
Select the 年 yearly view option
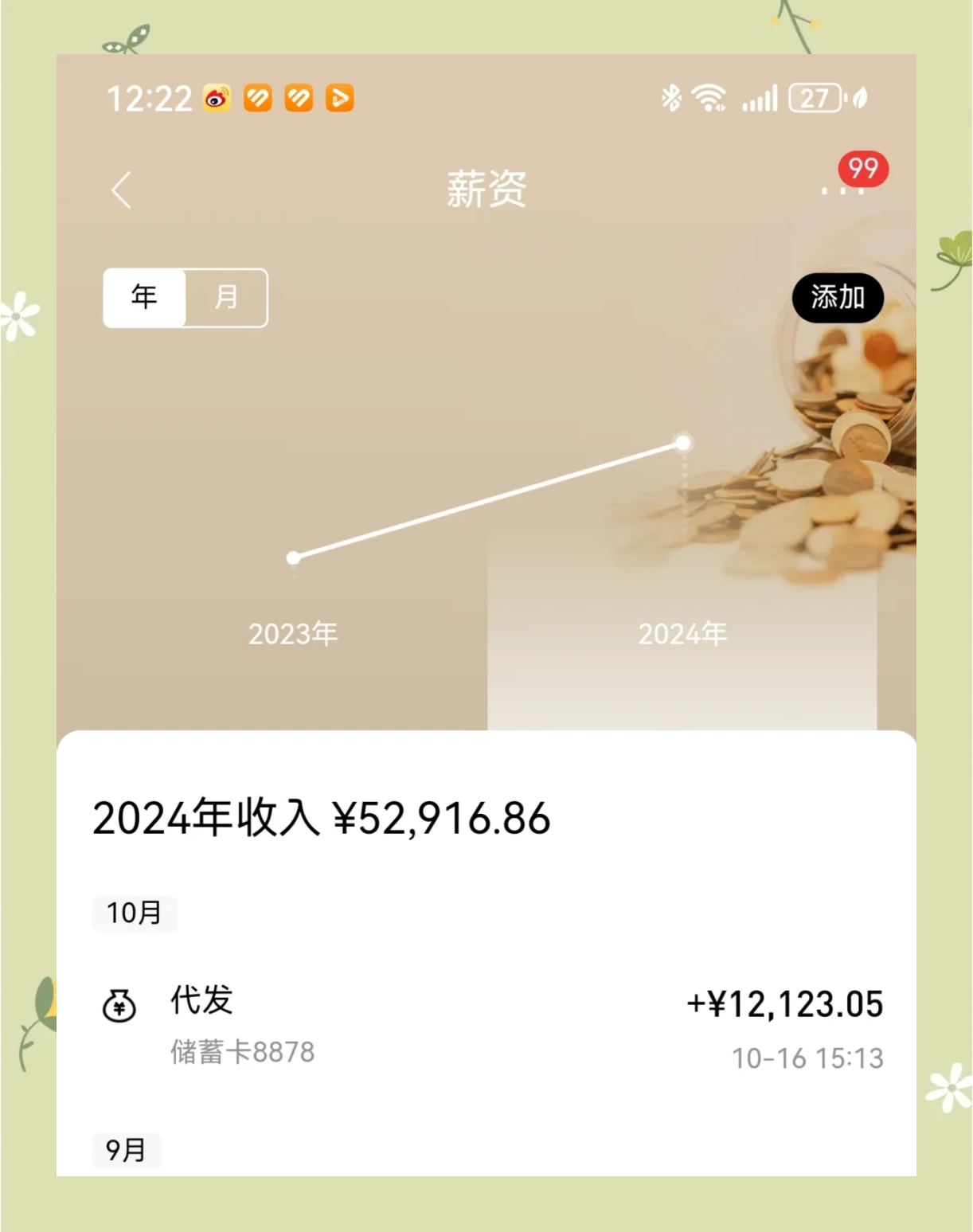point(143,297)
